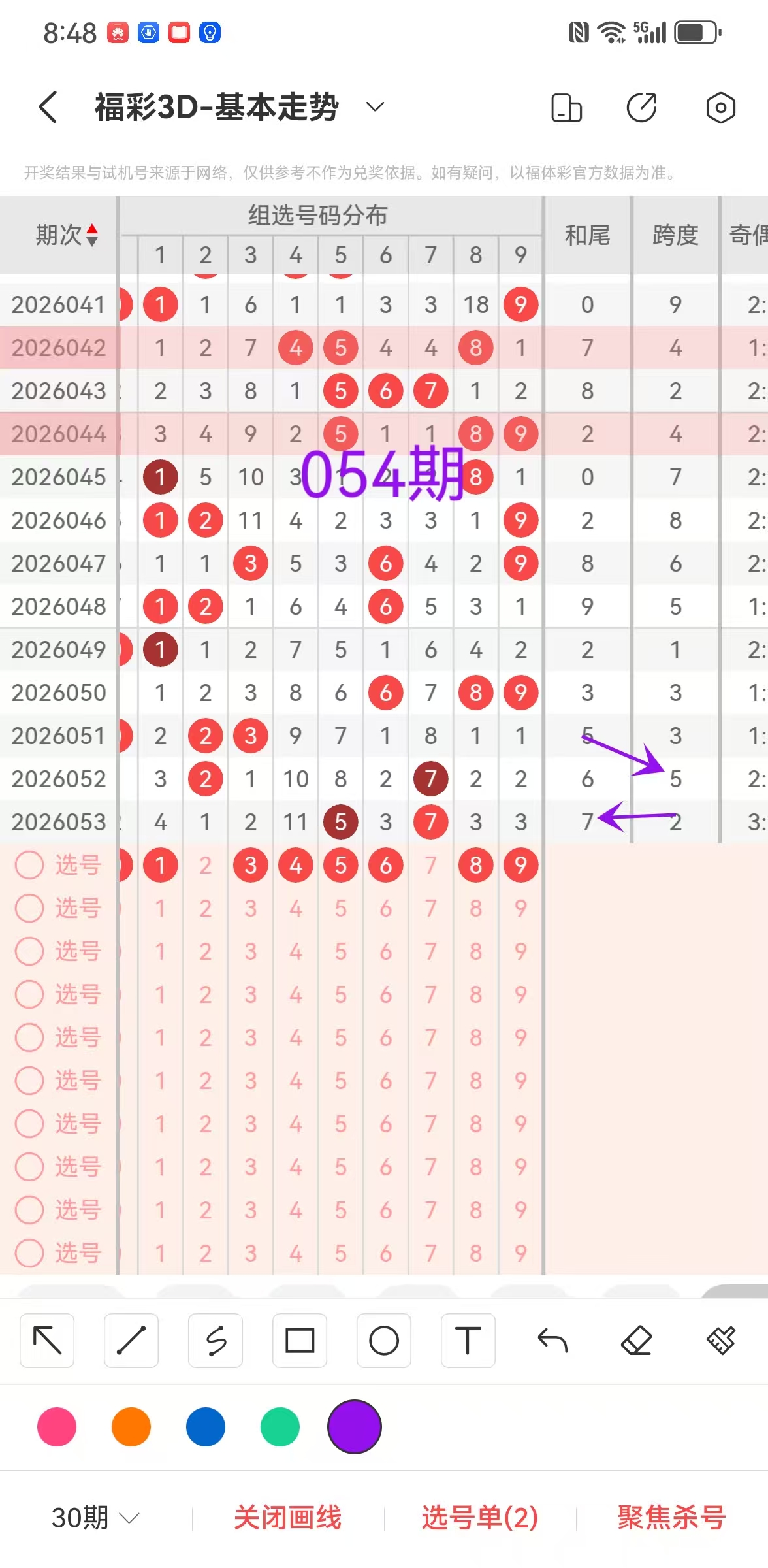The height and width of the screenshot is (1568, 768).
Task: Select the arrow drawing tool
Action: point(47,1341)
